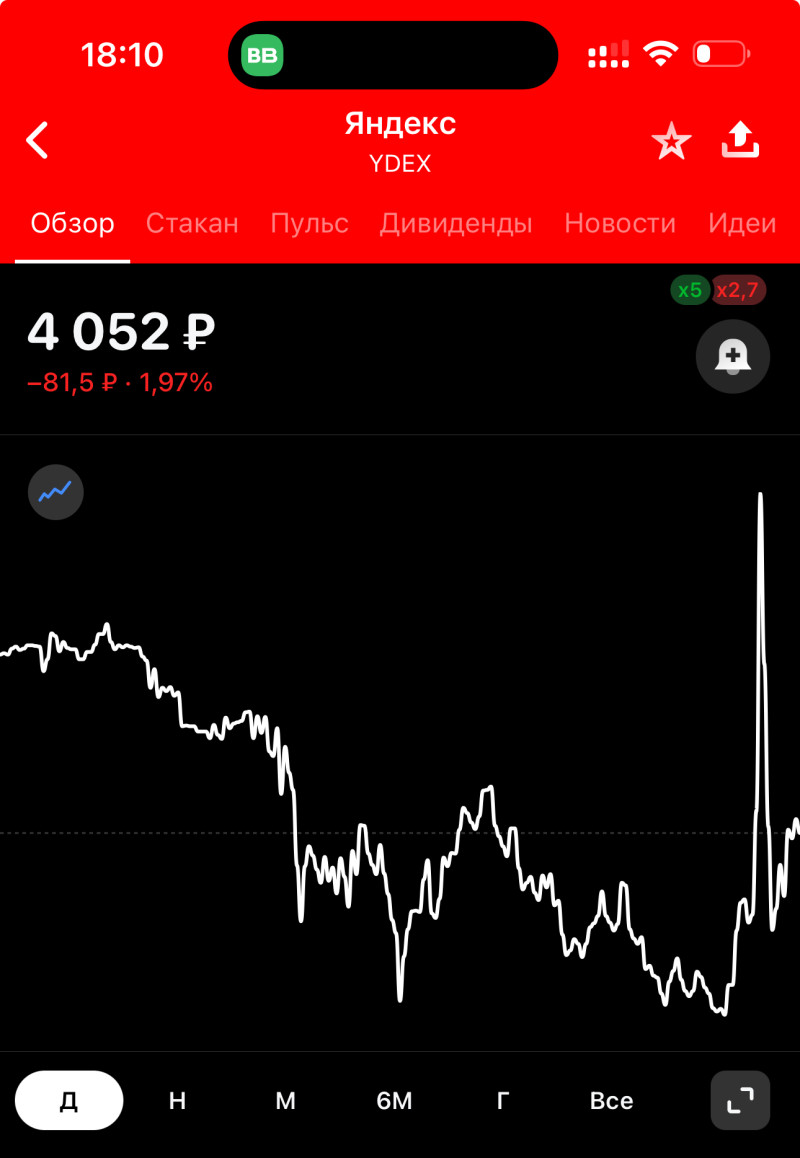800x1158 pixels.
Task: Switch the chart to the Н weekly period
Action: (177, 1100)
